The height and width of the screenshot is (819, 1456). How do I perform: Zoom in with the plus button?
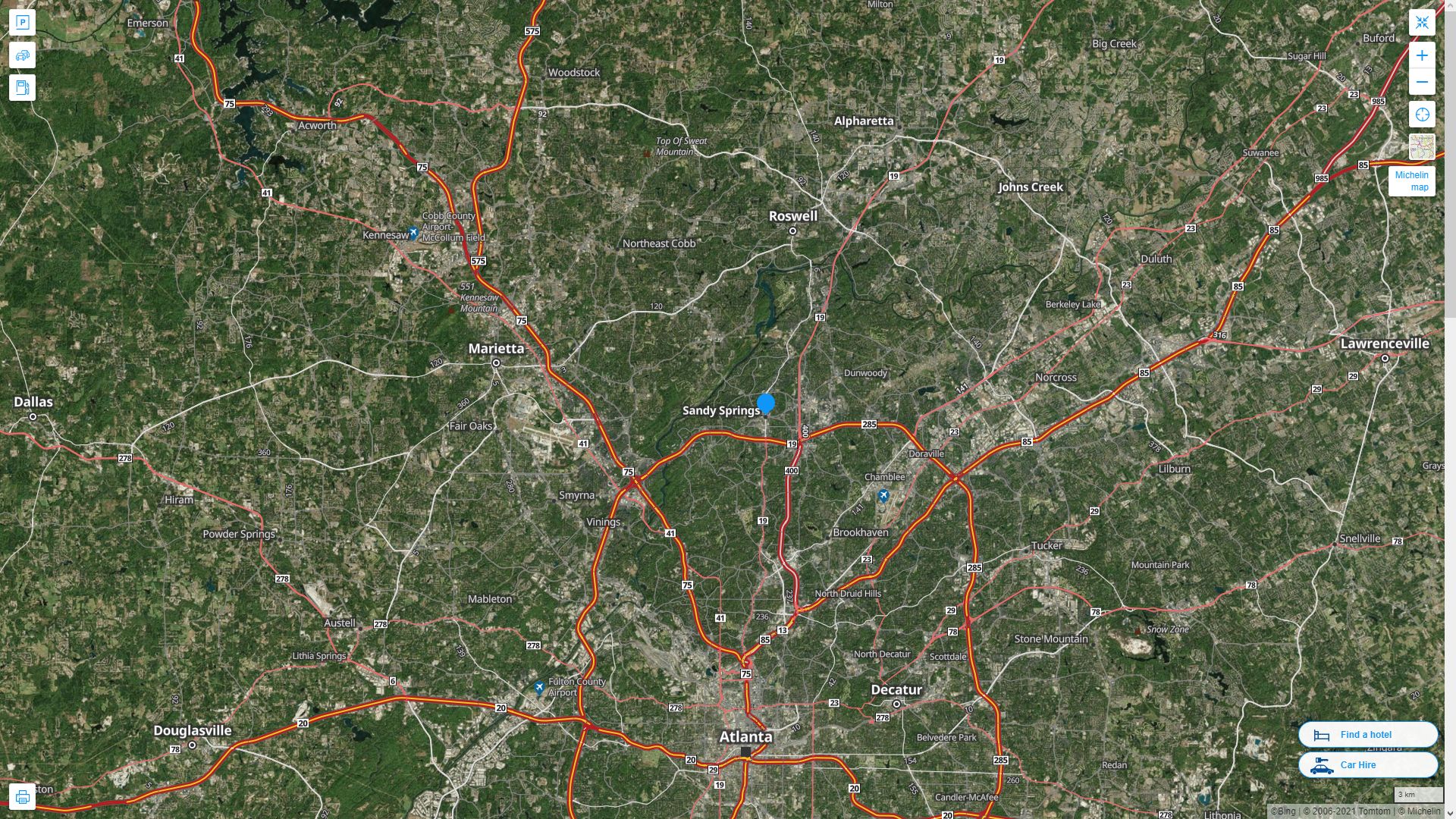(1422, 55)
